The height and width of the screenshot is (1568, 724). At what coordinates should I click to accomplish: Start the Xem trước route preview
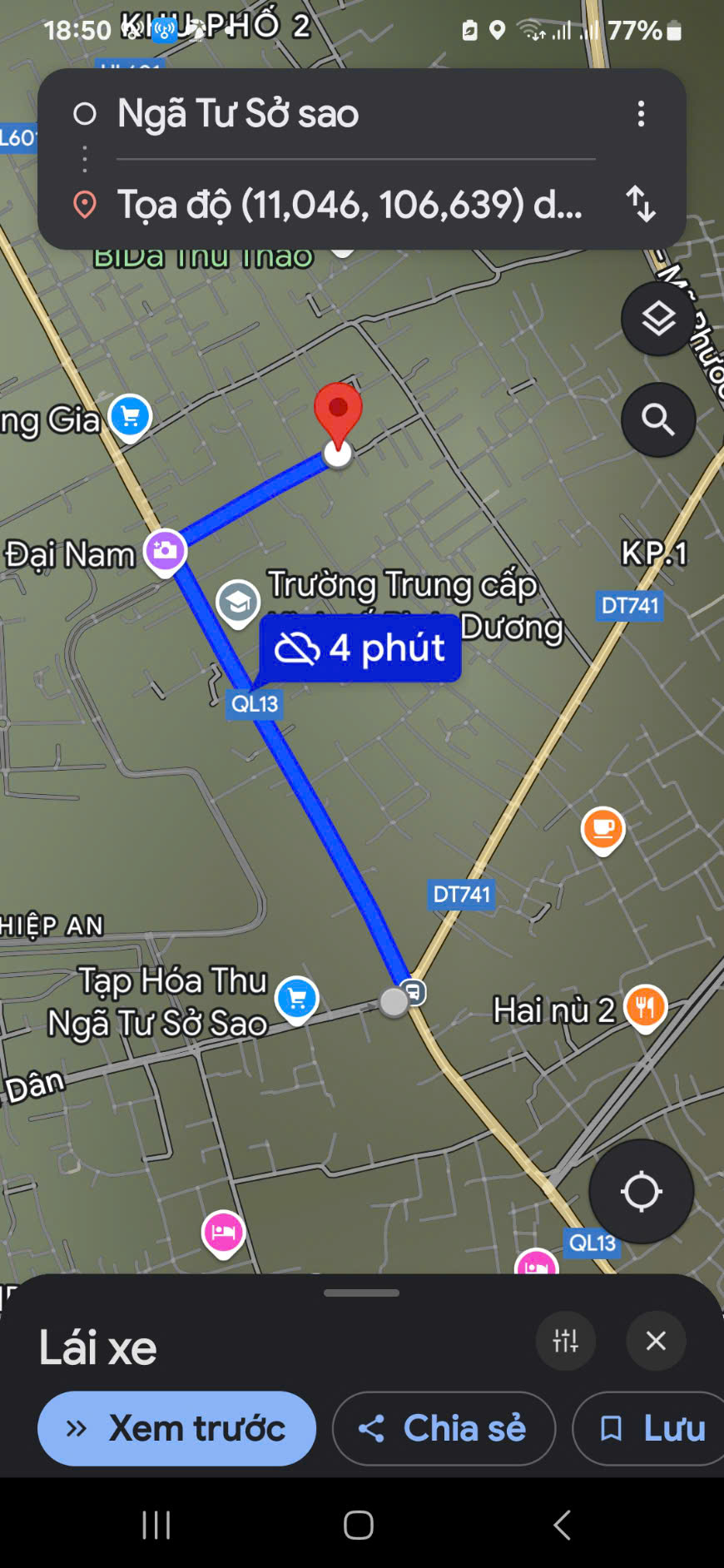[x=176, y=1428]
